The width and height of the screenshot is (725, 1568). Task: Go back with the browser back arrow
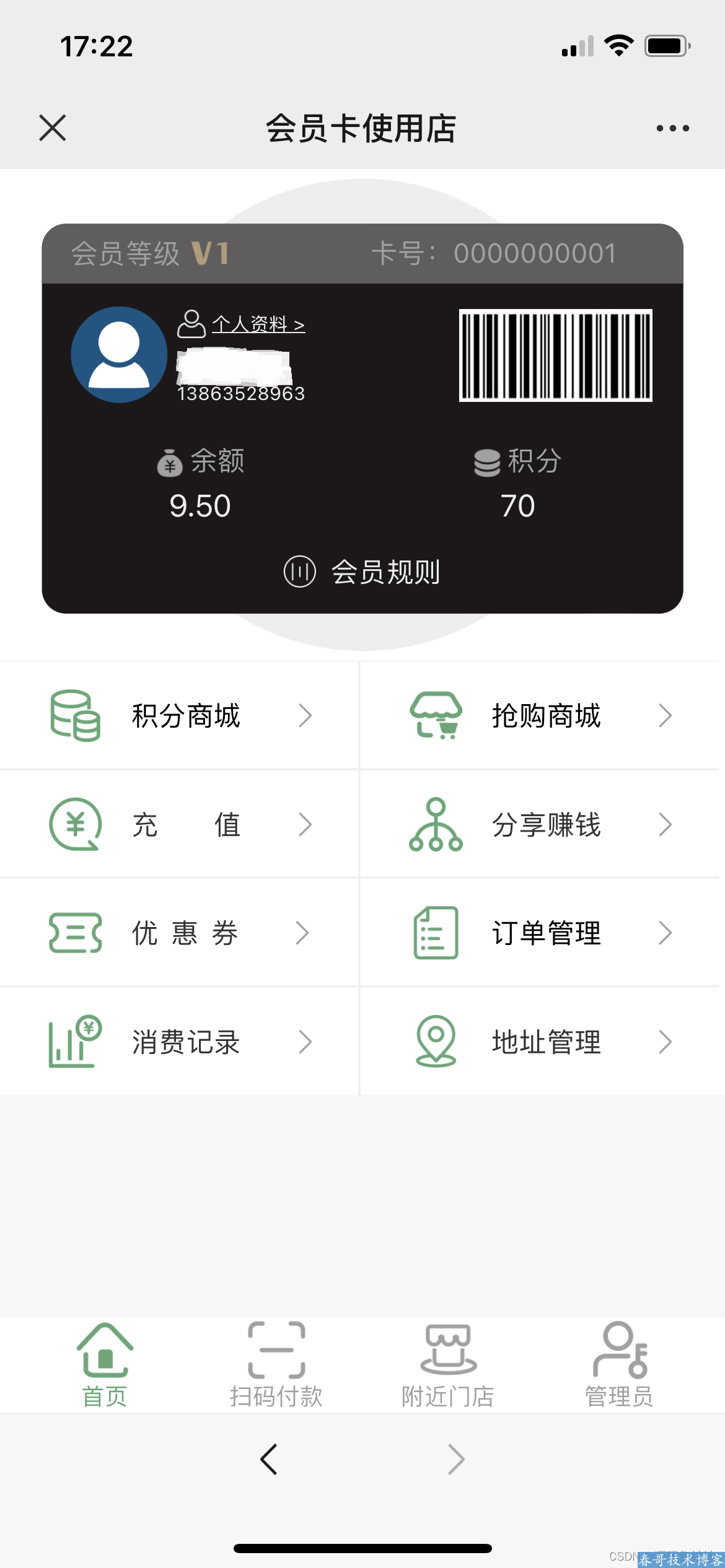click(269, 1460)
